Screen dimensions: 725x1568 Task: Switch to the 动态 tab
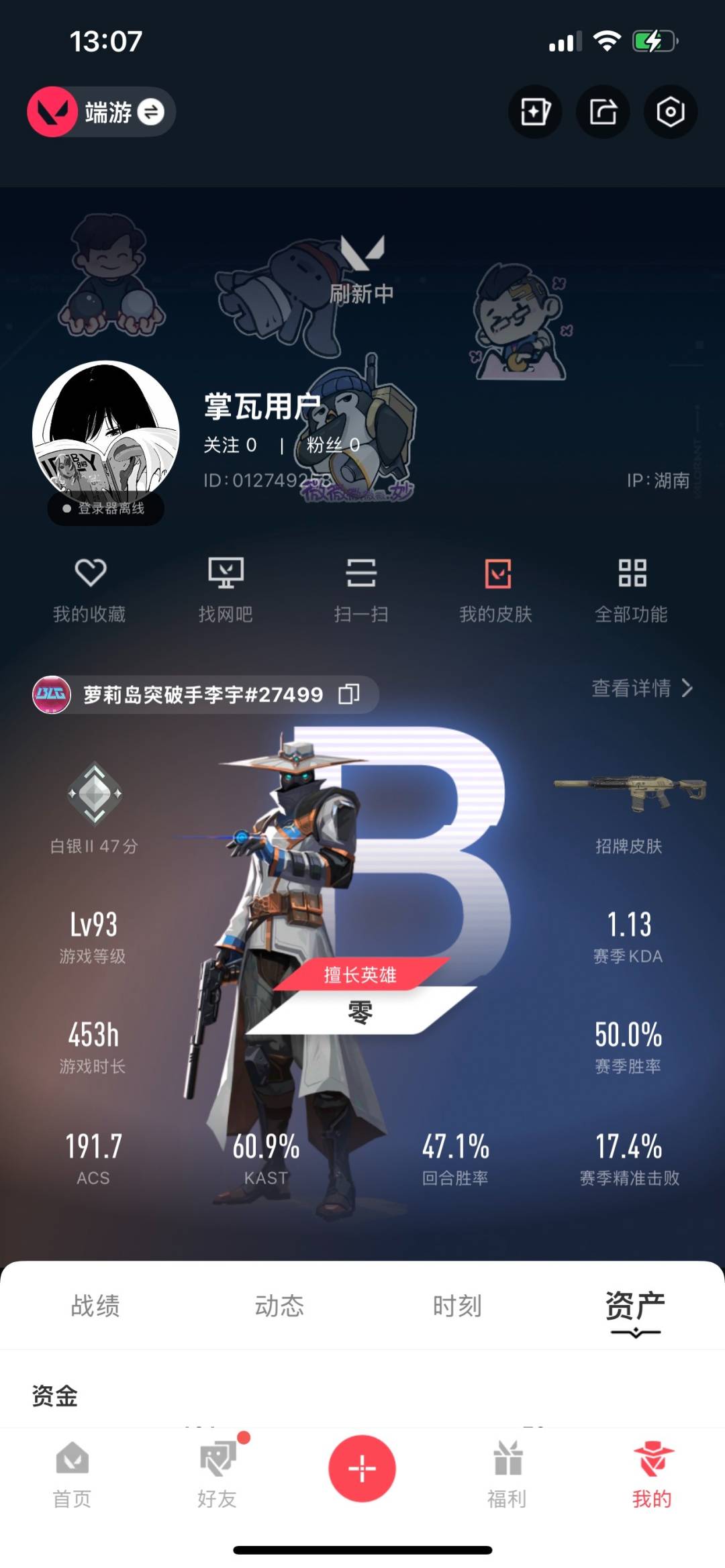tap(279, 1306)
